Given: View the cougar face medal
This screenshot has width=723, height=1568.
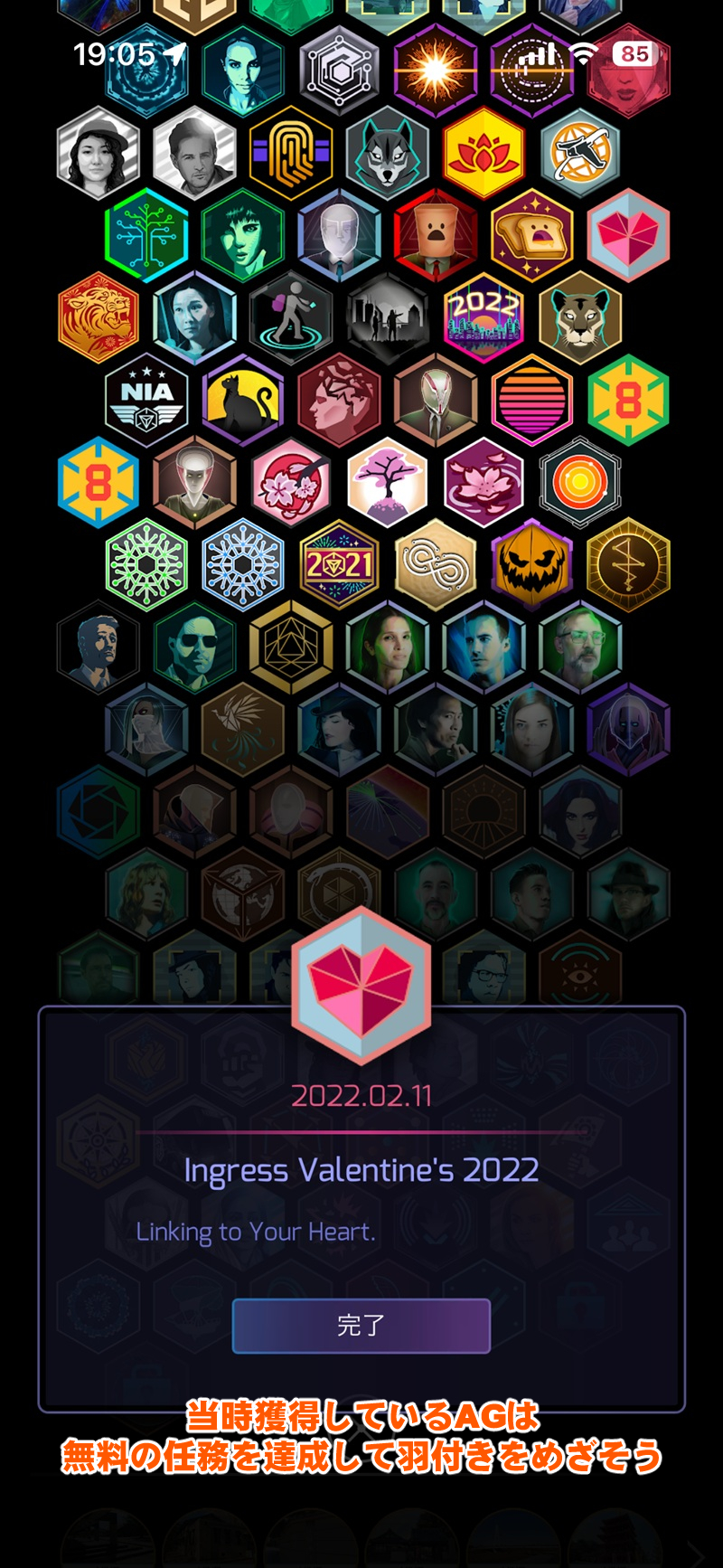Looking at the screenshot, I should (x=580, y=317).
